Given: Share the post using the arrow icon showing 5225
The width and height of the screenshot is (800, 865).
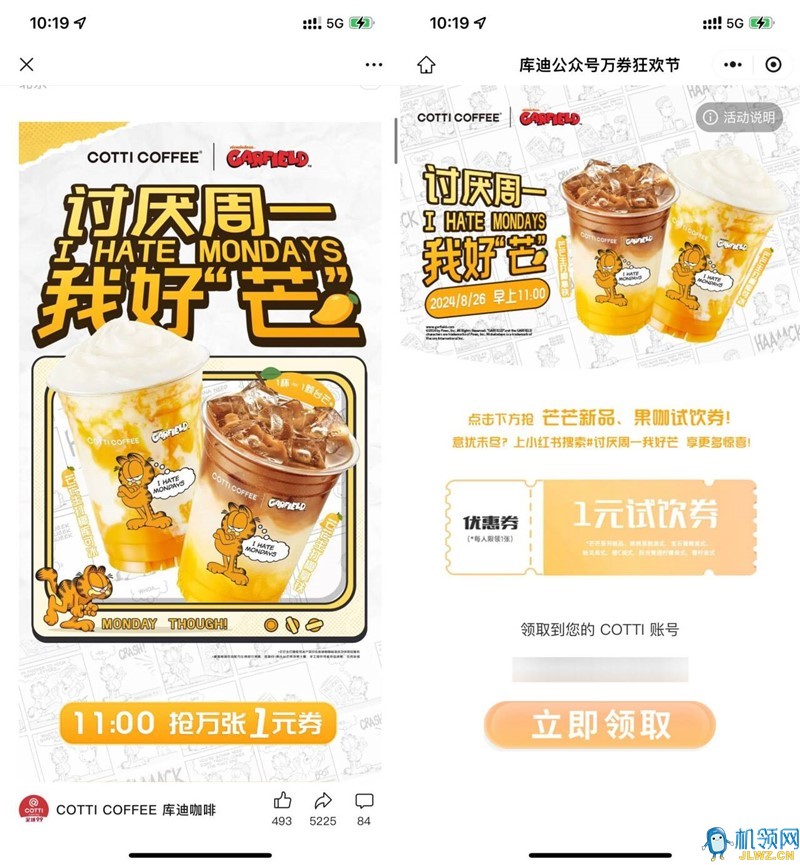Looking at the screenshot, I should [323, 801].
